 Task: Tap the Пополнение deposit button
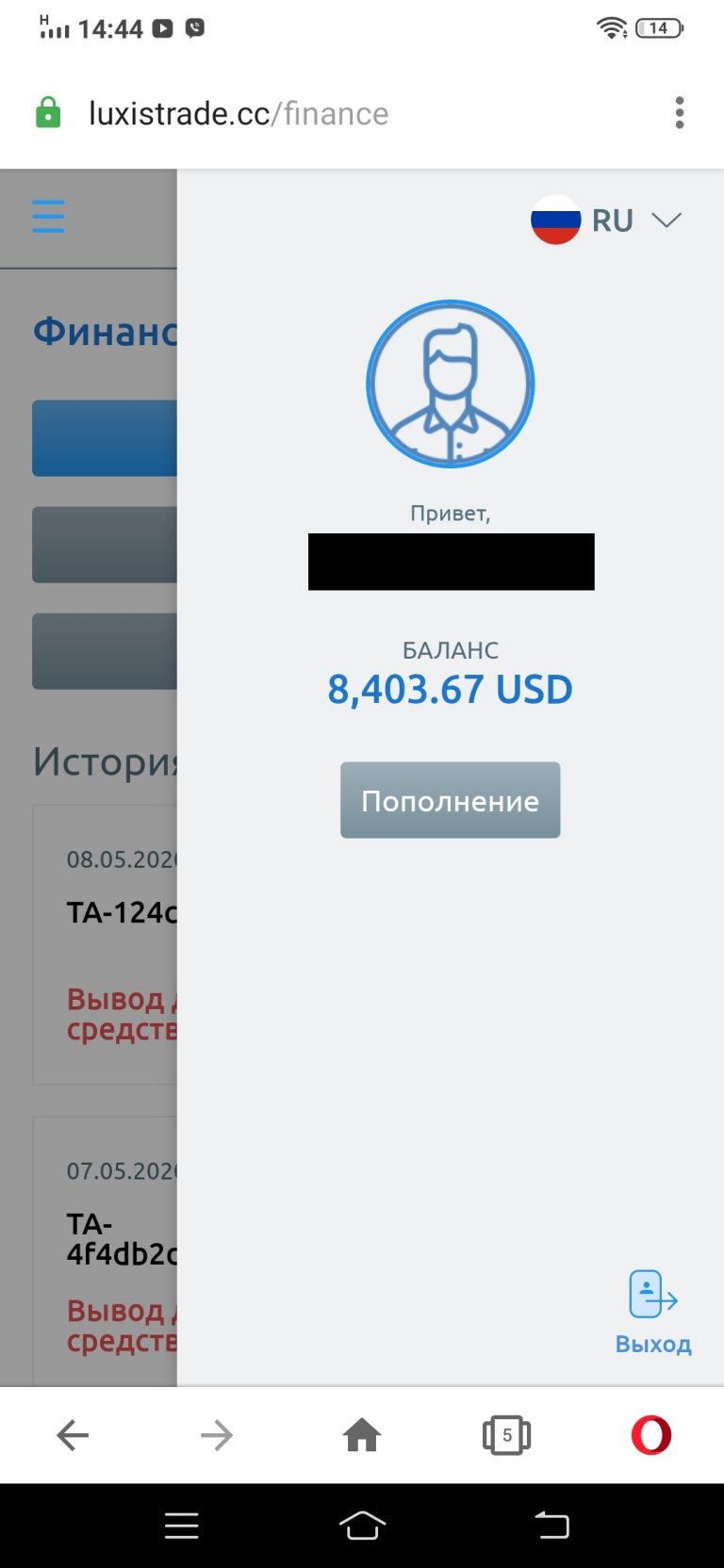pos(450,800)
